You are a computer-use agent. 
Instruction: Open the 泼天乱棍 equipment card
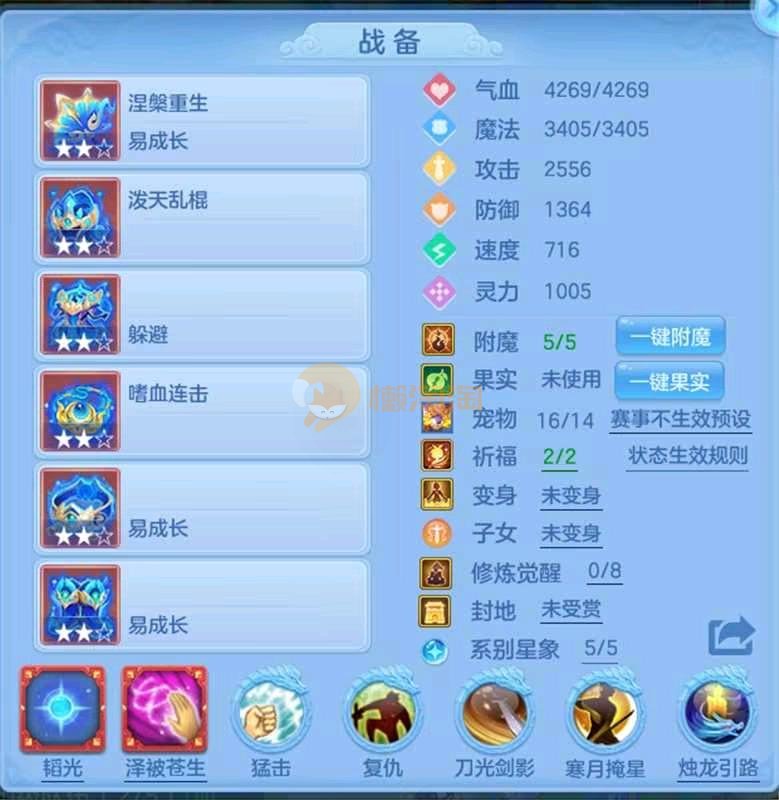(204, 218)
